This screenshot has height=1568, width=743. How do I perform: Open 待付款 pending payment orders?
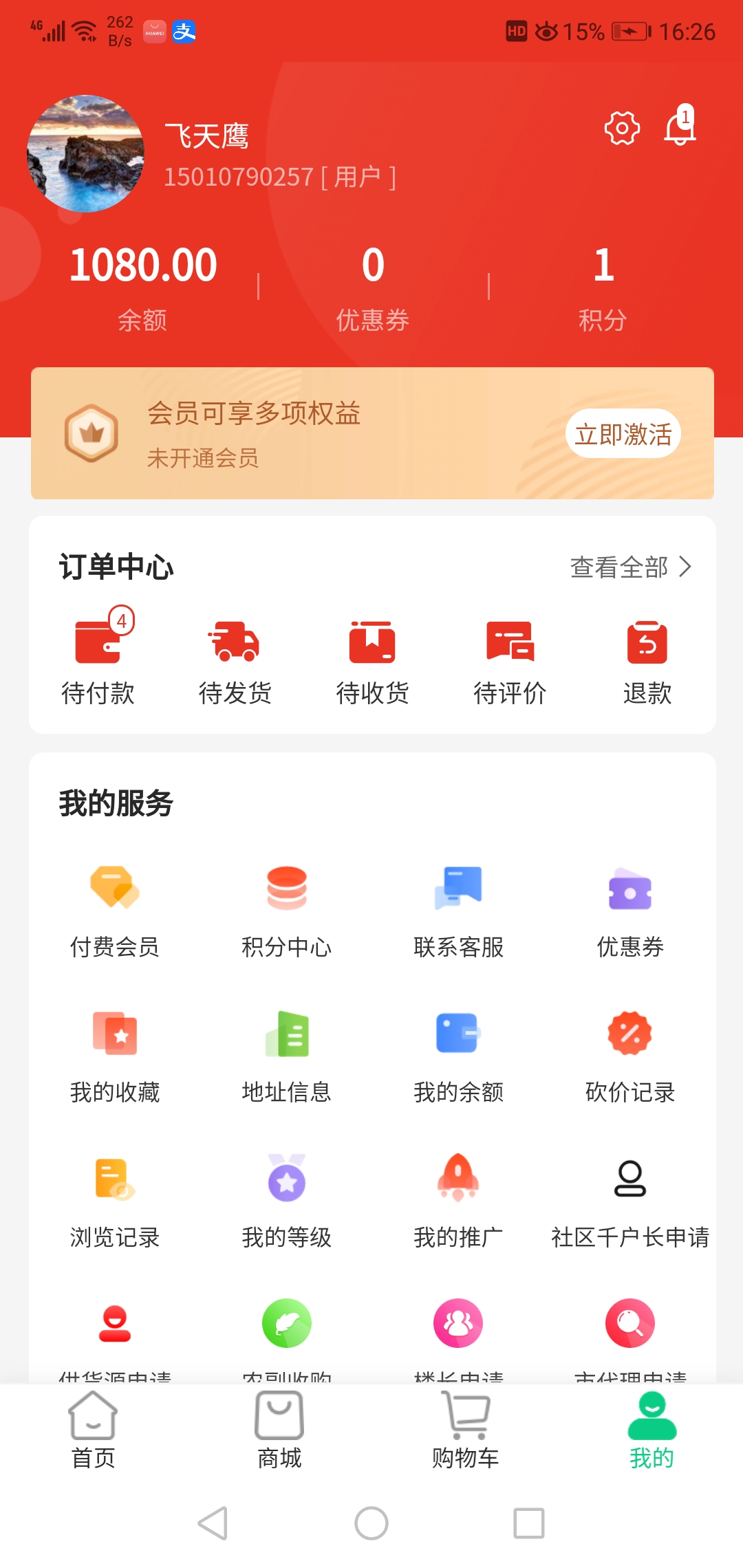pyautogui.click(x=98, y=662)
